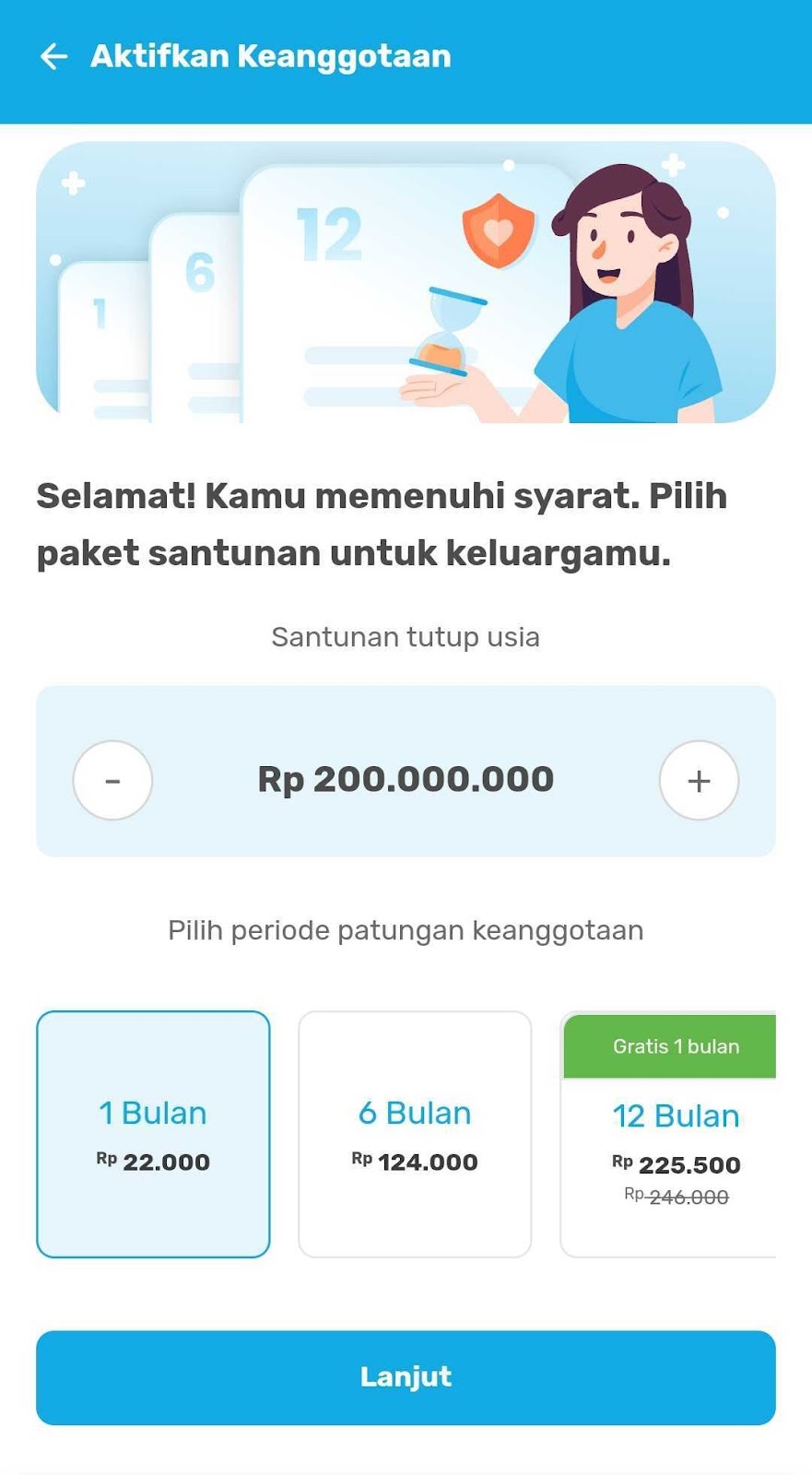Image resolution: width=812 pixels, height=1475 pixels.
Task: Pick the 12 Bulan Gratis 1 bulan plan
Action: 671,1136
